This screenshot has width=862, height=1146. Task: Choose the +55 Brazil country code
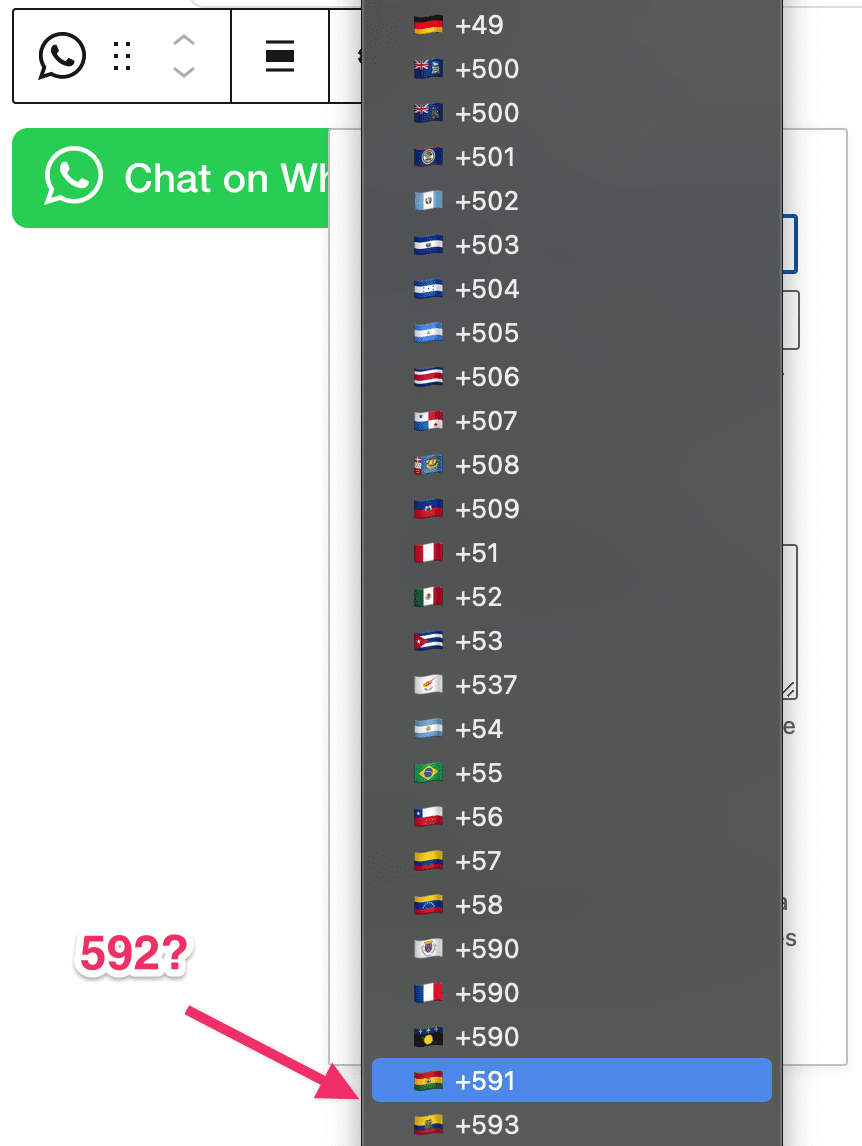[x=476, y=773]
